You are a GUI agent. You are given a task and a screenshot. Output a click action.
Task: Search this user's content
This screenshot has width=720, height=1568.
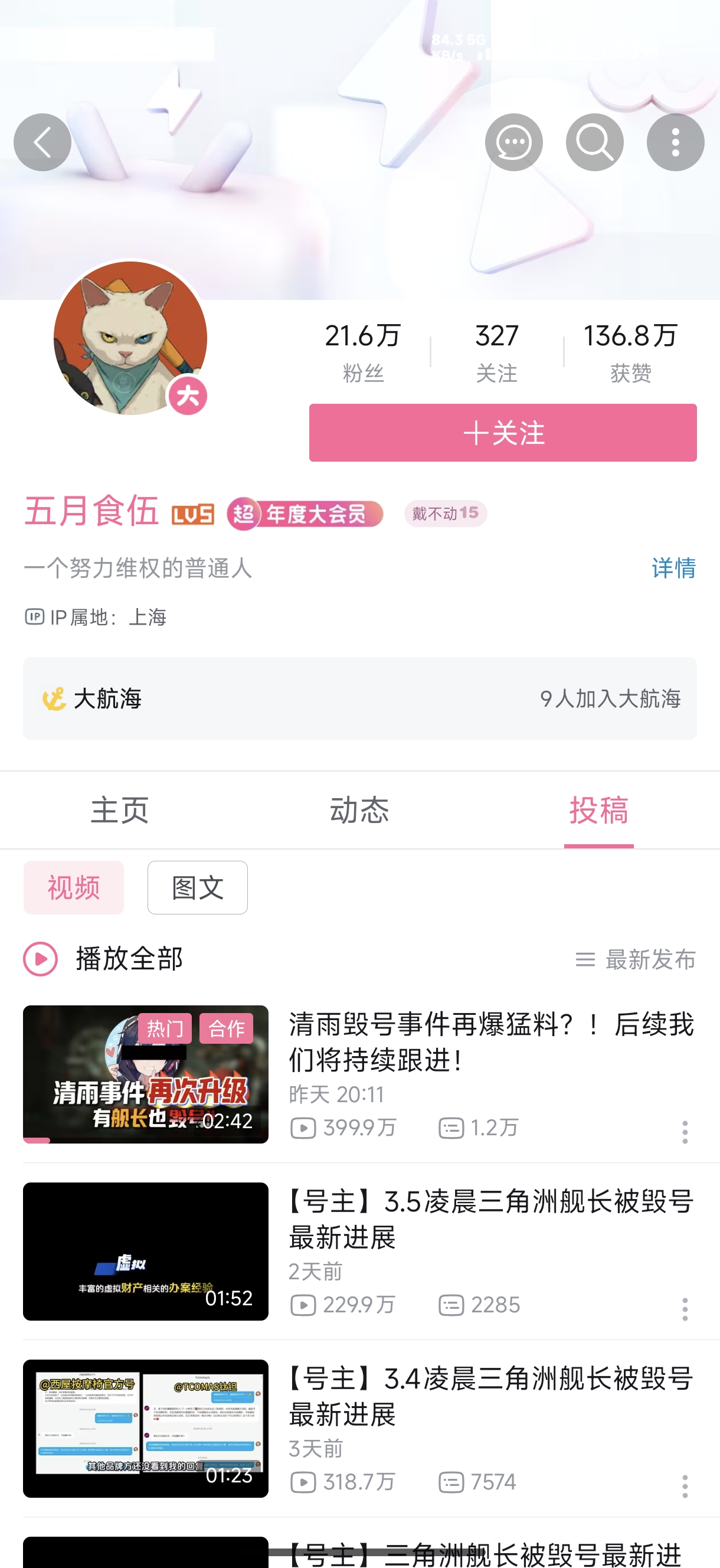pos(594,142)
